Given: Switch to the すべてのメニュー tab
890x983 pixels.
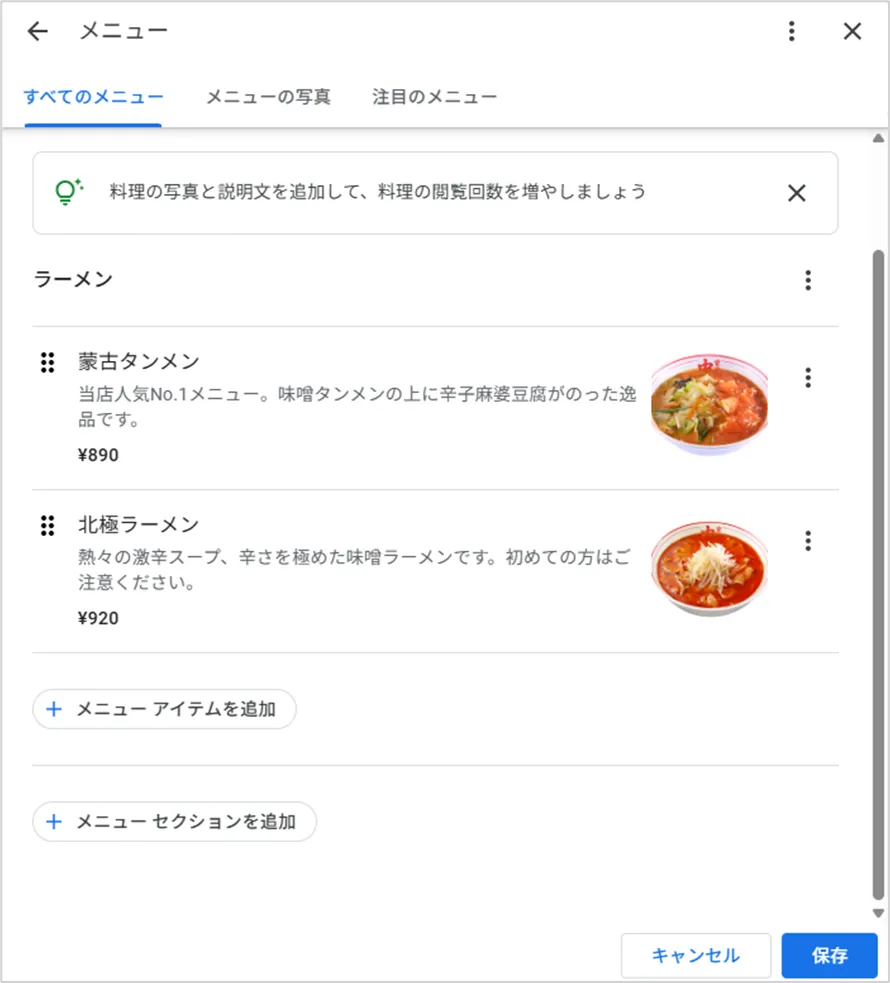Looking at the screenshot, I should pos(93,98).
